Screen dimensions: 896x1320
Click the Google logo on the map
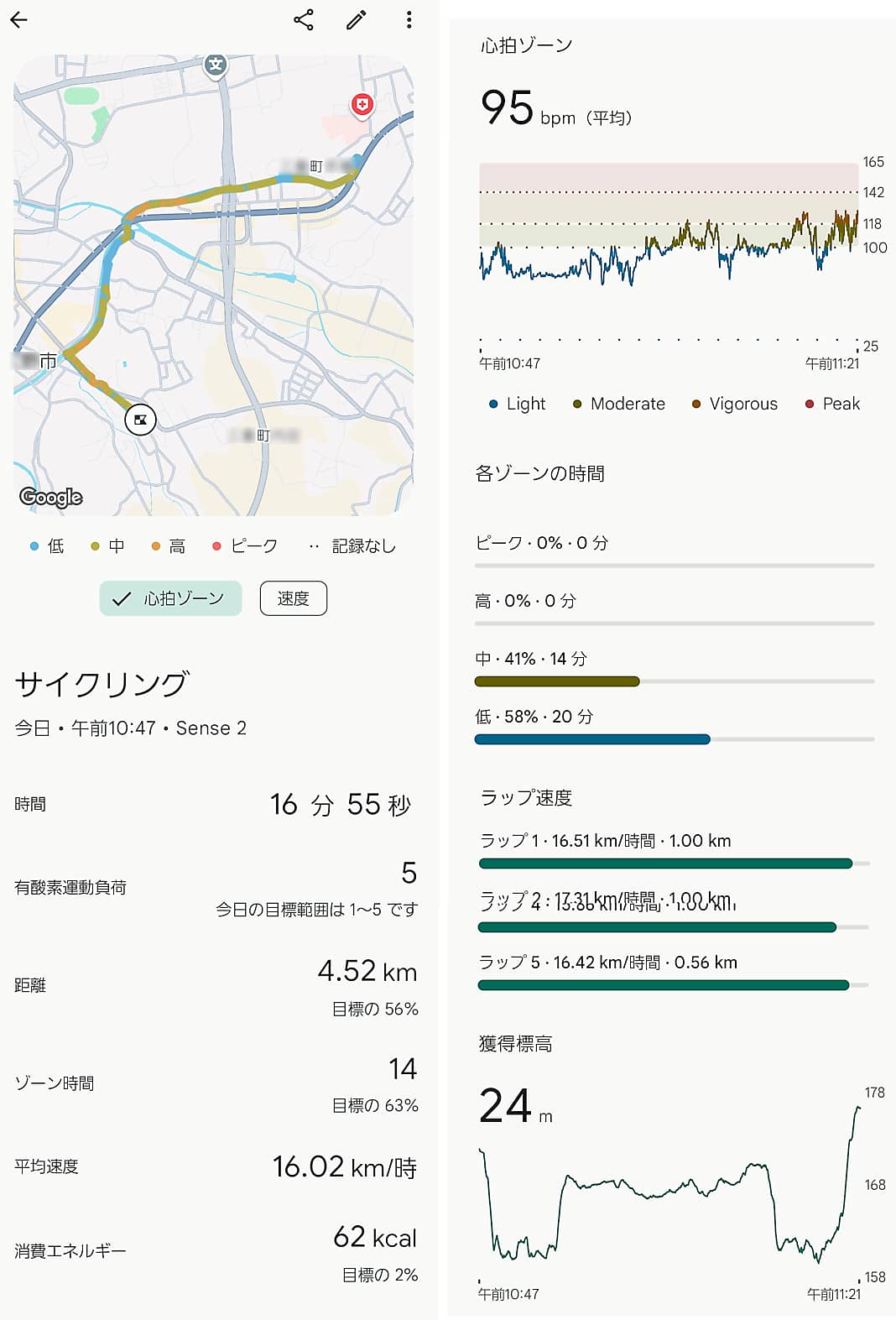point(50,498)
